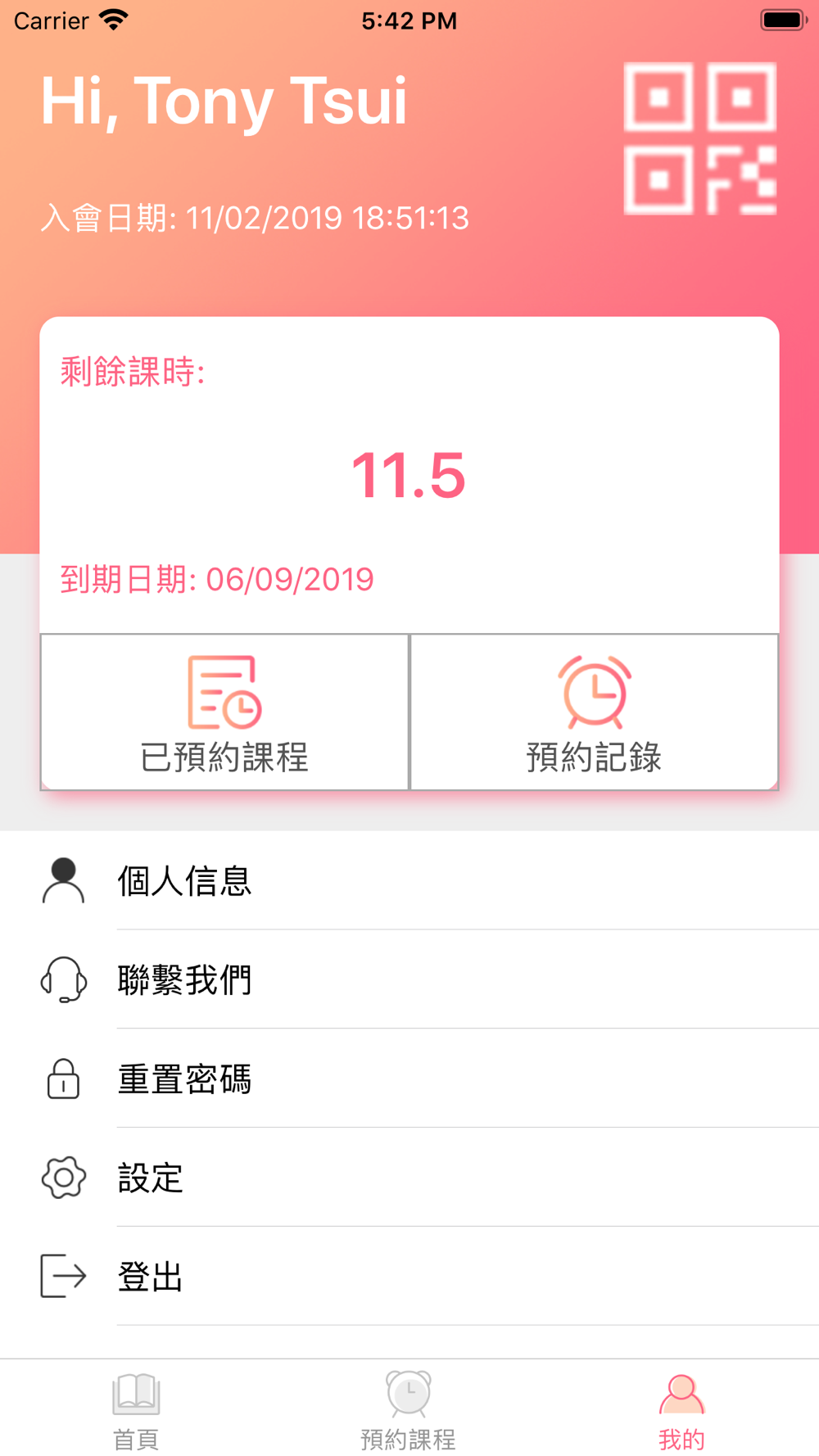This screenshot has height=1456, width=819.
Task: Tap 登出 to log out
Action: tap(409, 1276)
